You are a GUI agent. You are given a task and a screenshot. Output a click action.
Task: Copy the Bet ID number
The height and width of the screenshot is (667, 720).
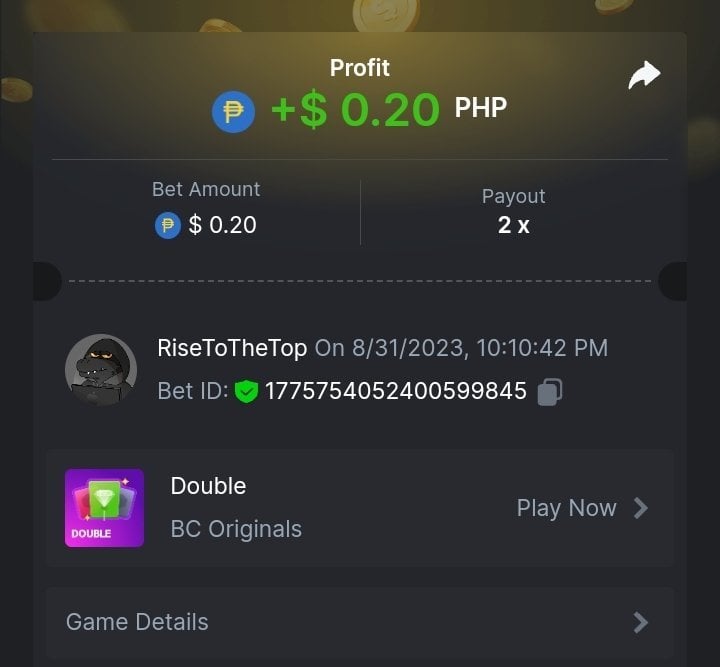click(x=549, y=391)
